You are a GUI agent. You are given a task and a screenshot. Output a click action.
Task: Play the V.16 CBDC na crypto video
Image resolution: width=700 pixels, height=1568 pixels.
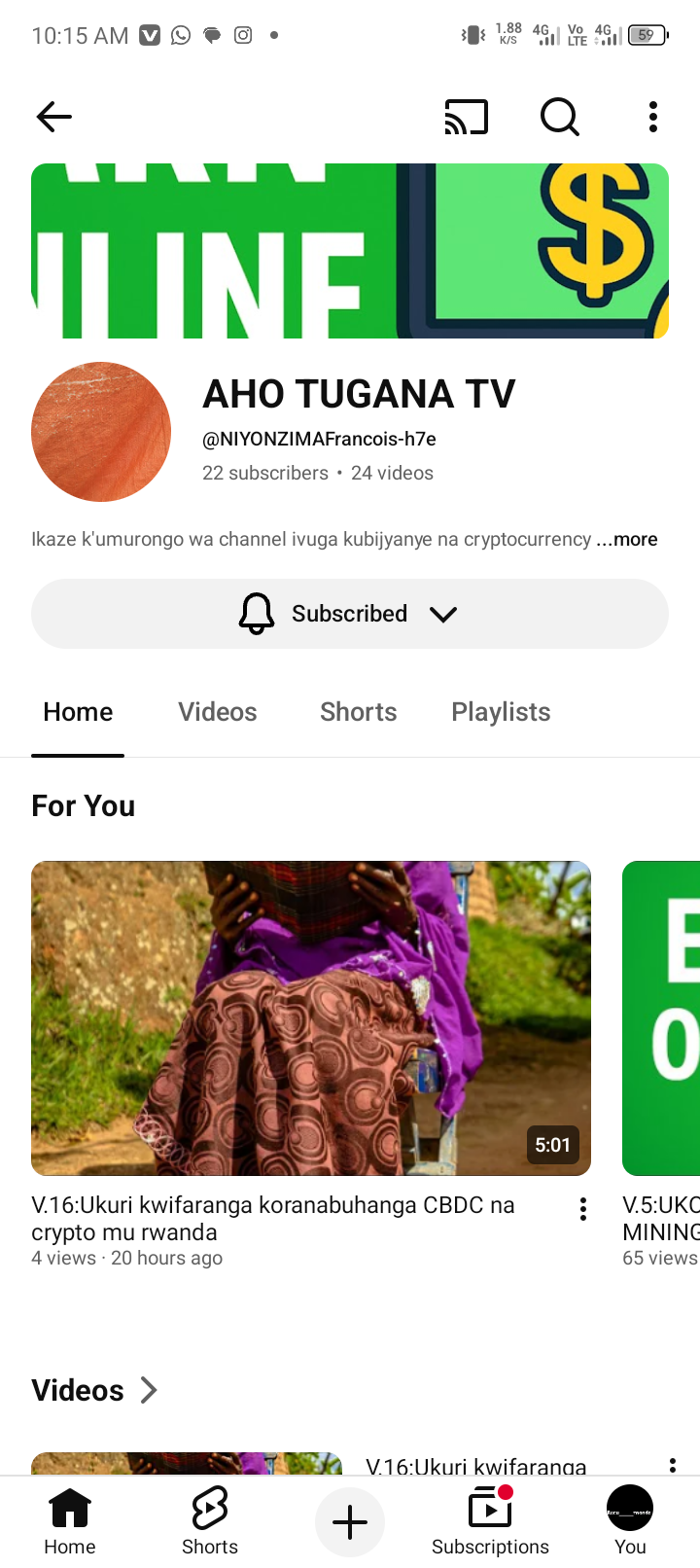tap(311, 1017)
